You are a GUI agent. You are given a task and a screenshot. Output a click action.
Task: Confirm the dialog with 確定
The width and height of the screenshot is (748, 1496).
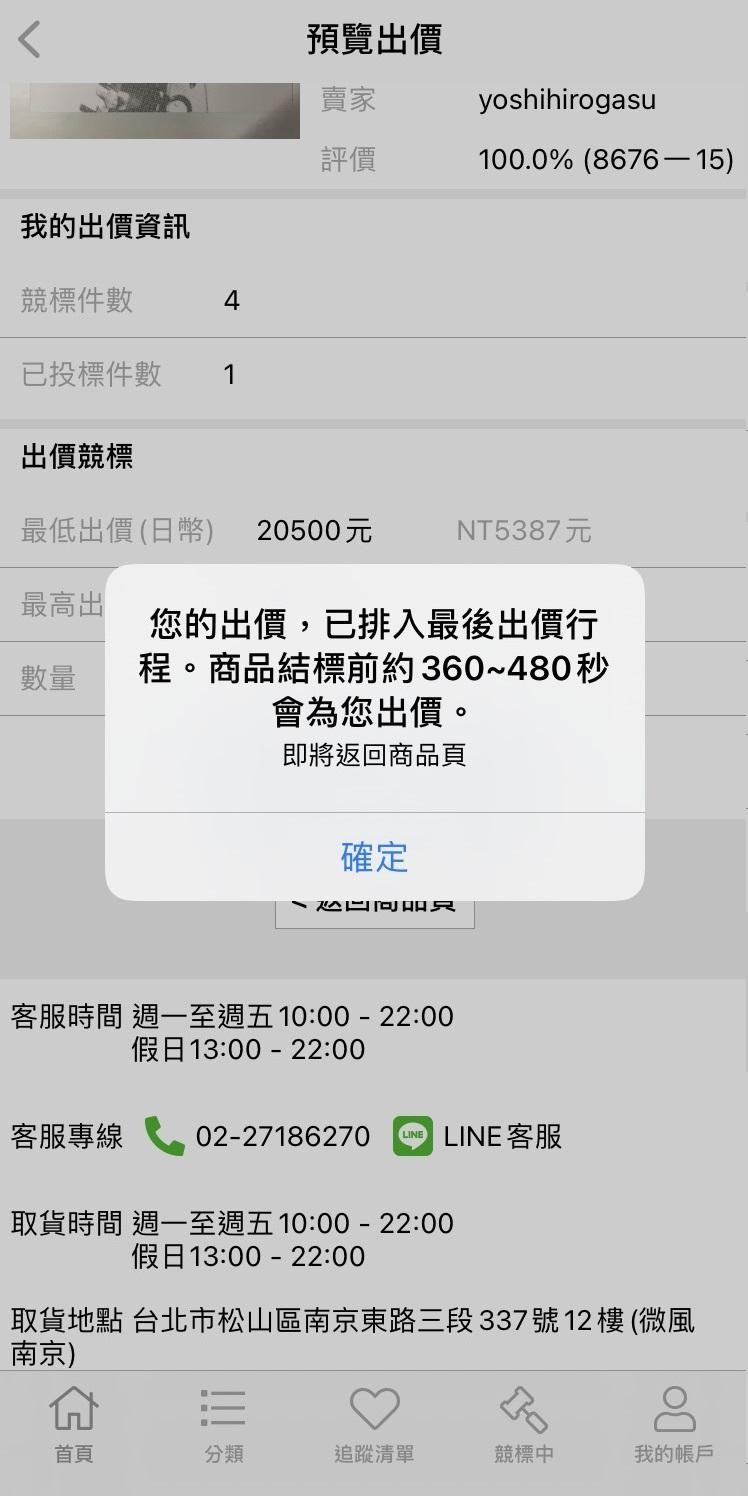[x=374, y=857]
